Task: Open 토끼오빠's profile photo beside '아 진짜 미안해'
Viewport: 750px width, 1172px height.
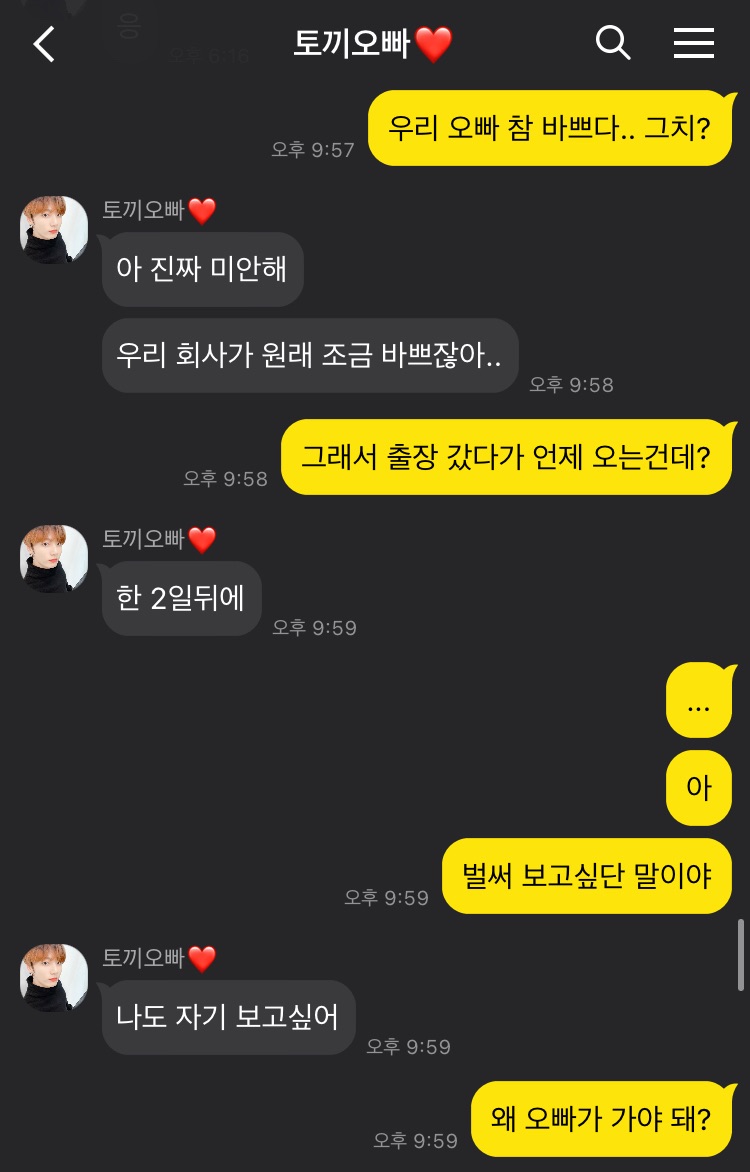Action: point(54,230)
